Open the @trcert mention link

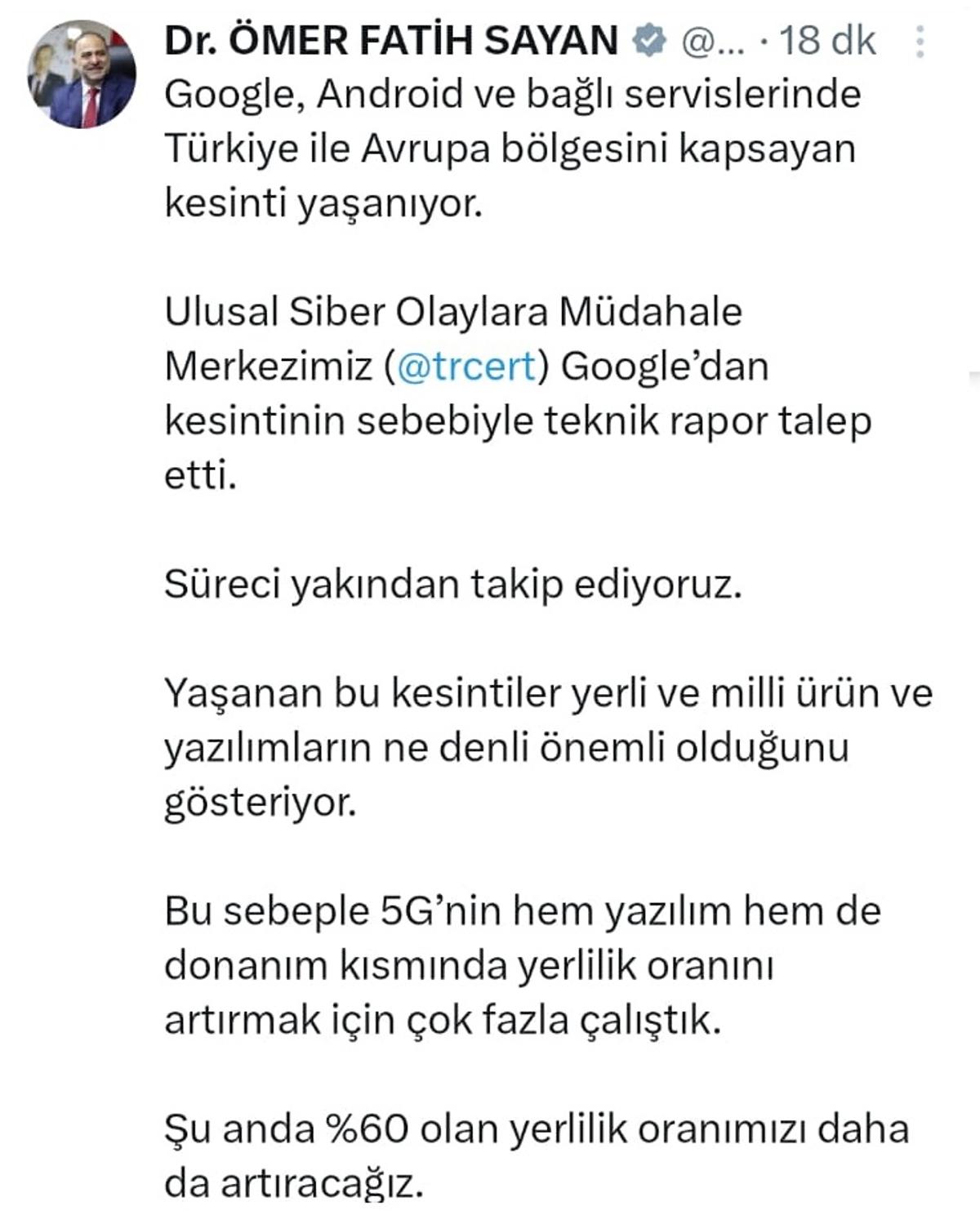pyautogui.click(x=465, y=367)
